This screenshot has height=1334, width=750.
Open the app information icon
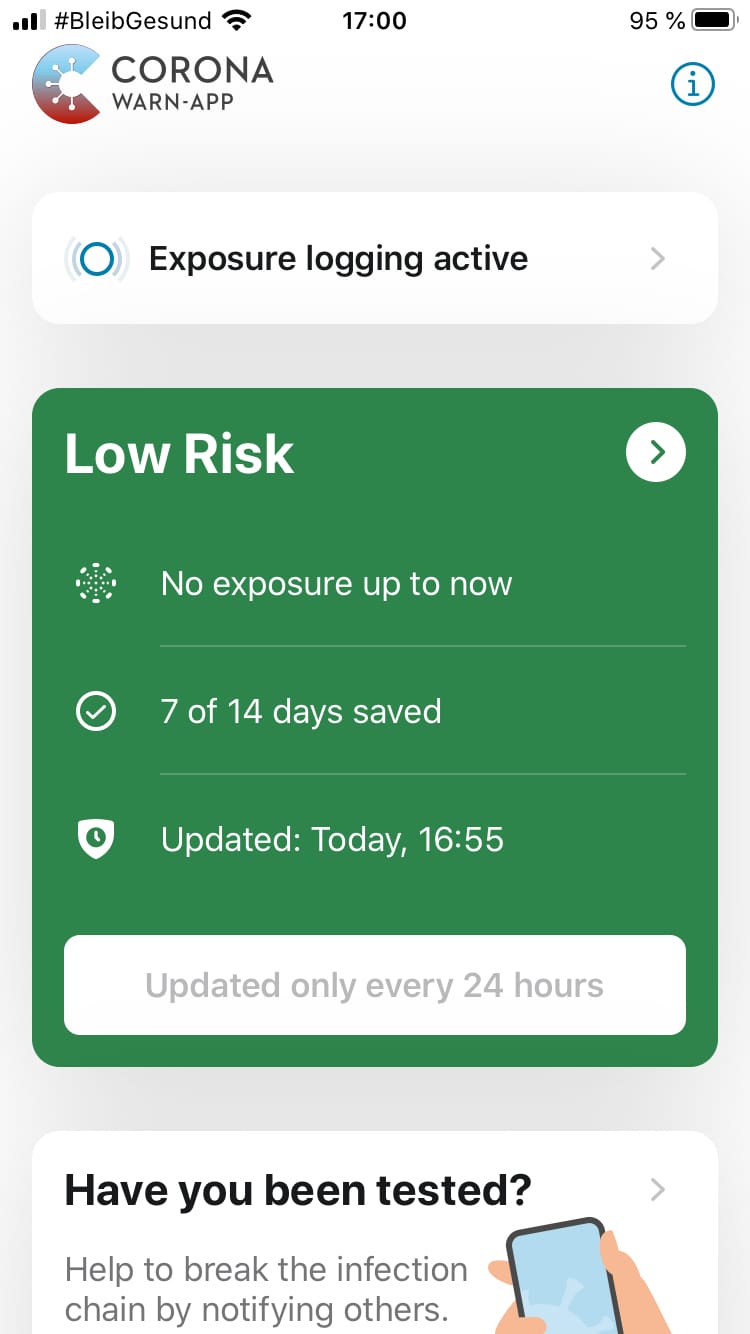[692, 85]
